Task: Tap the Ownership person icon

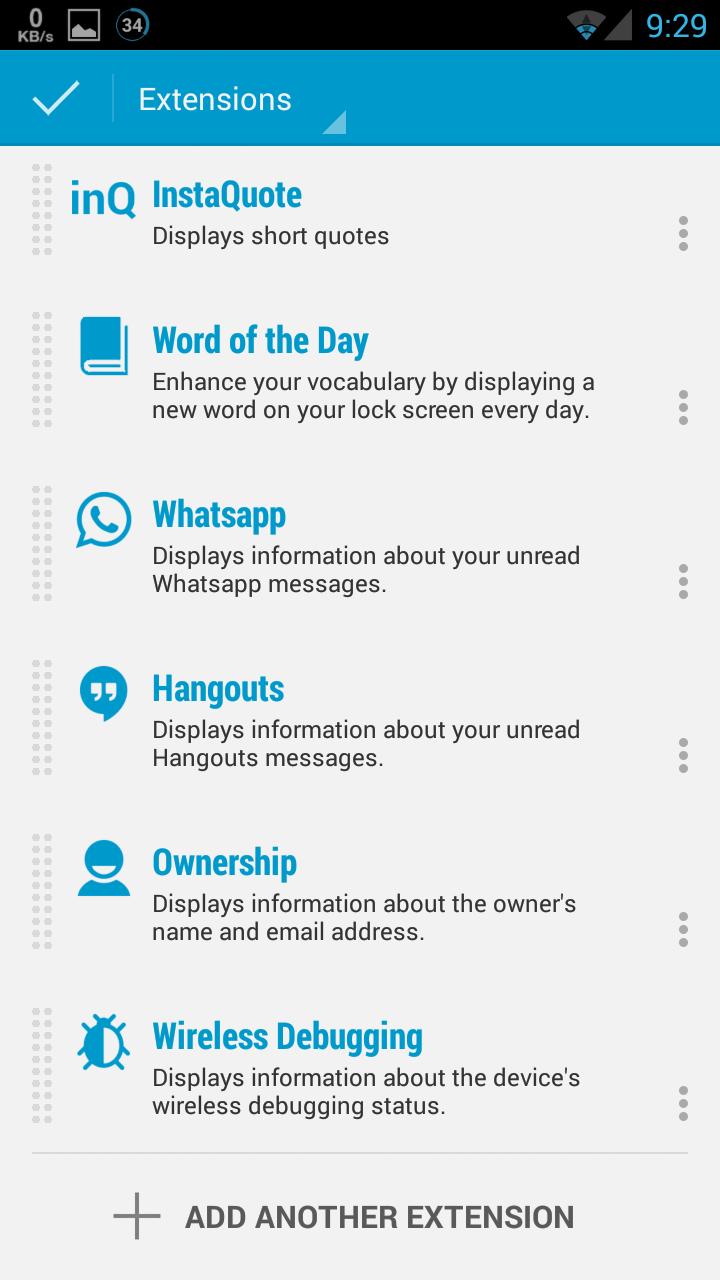Action: pos(103,866)
